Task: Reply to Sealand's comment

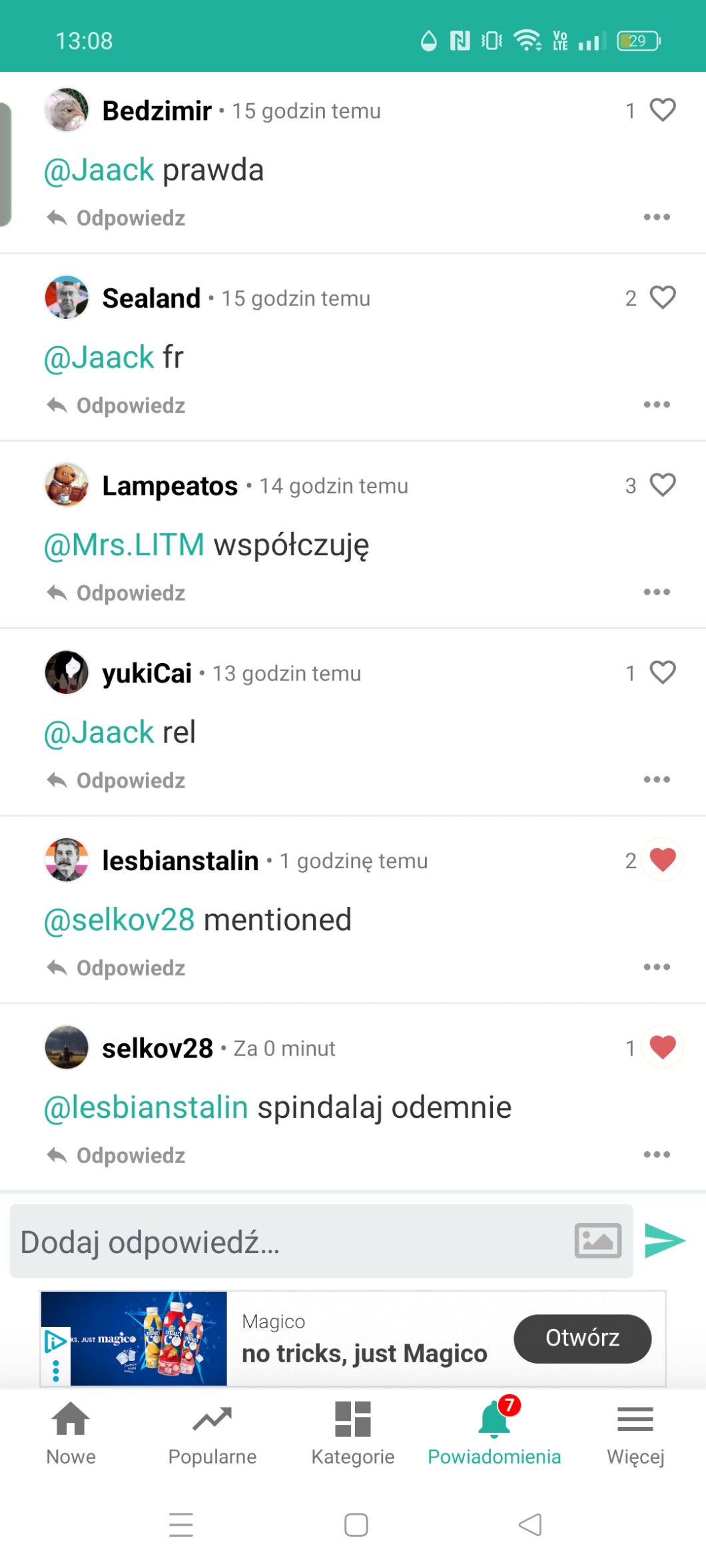Action: (x=117, y=405)
